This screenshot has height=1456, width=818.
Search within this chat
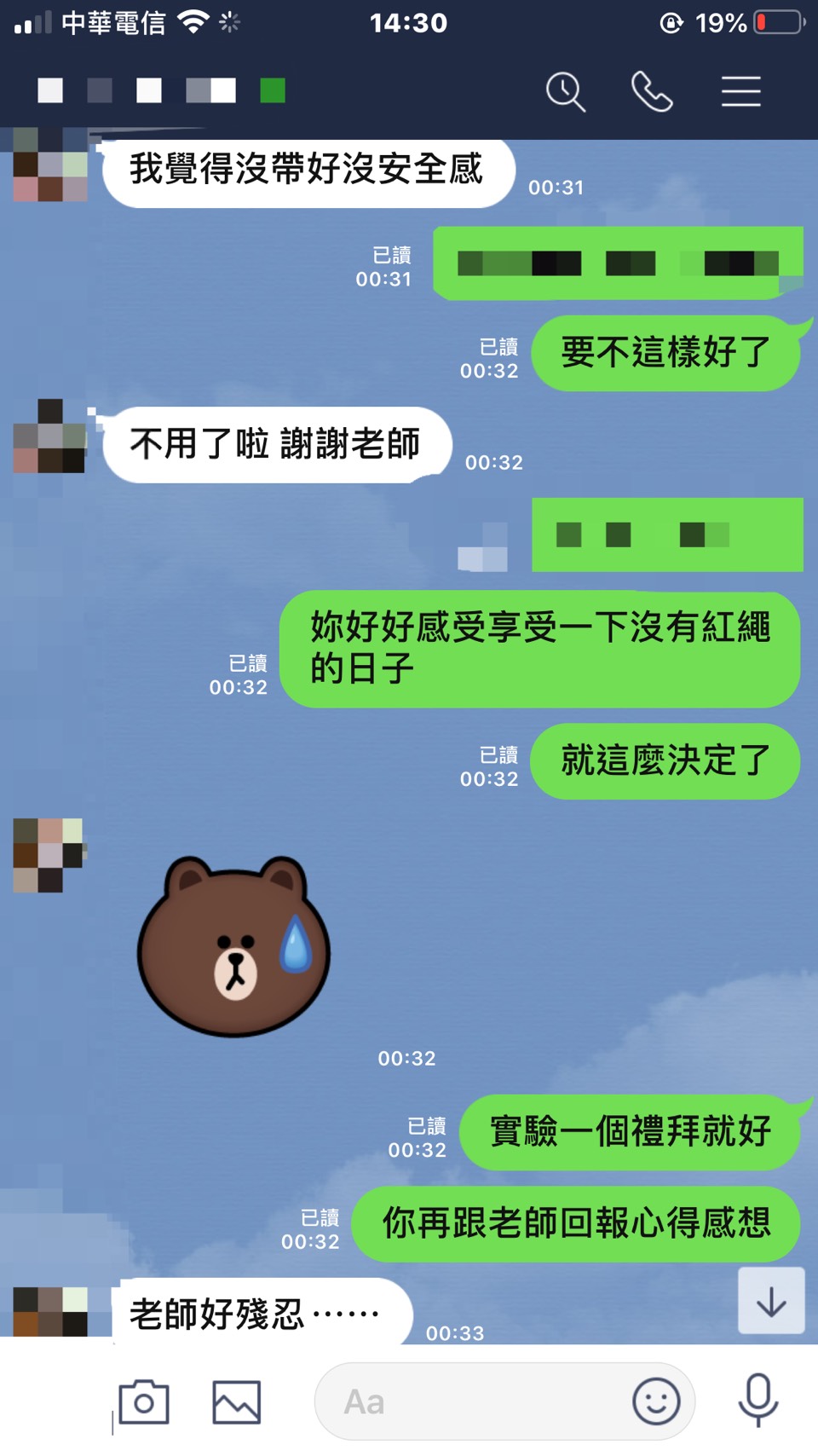(566, 91)
